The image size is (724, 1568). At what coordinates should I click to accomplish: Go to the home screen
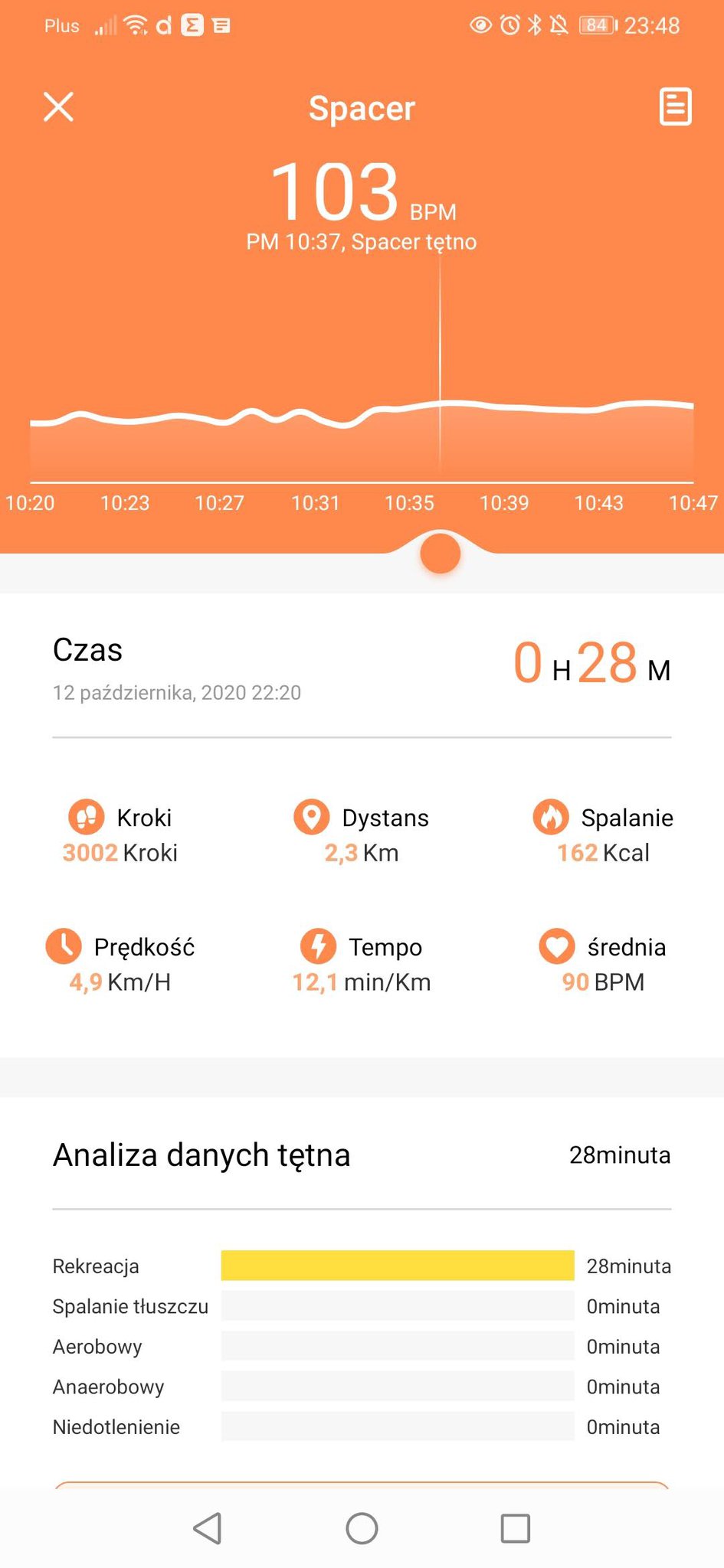362,1528
